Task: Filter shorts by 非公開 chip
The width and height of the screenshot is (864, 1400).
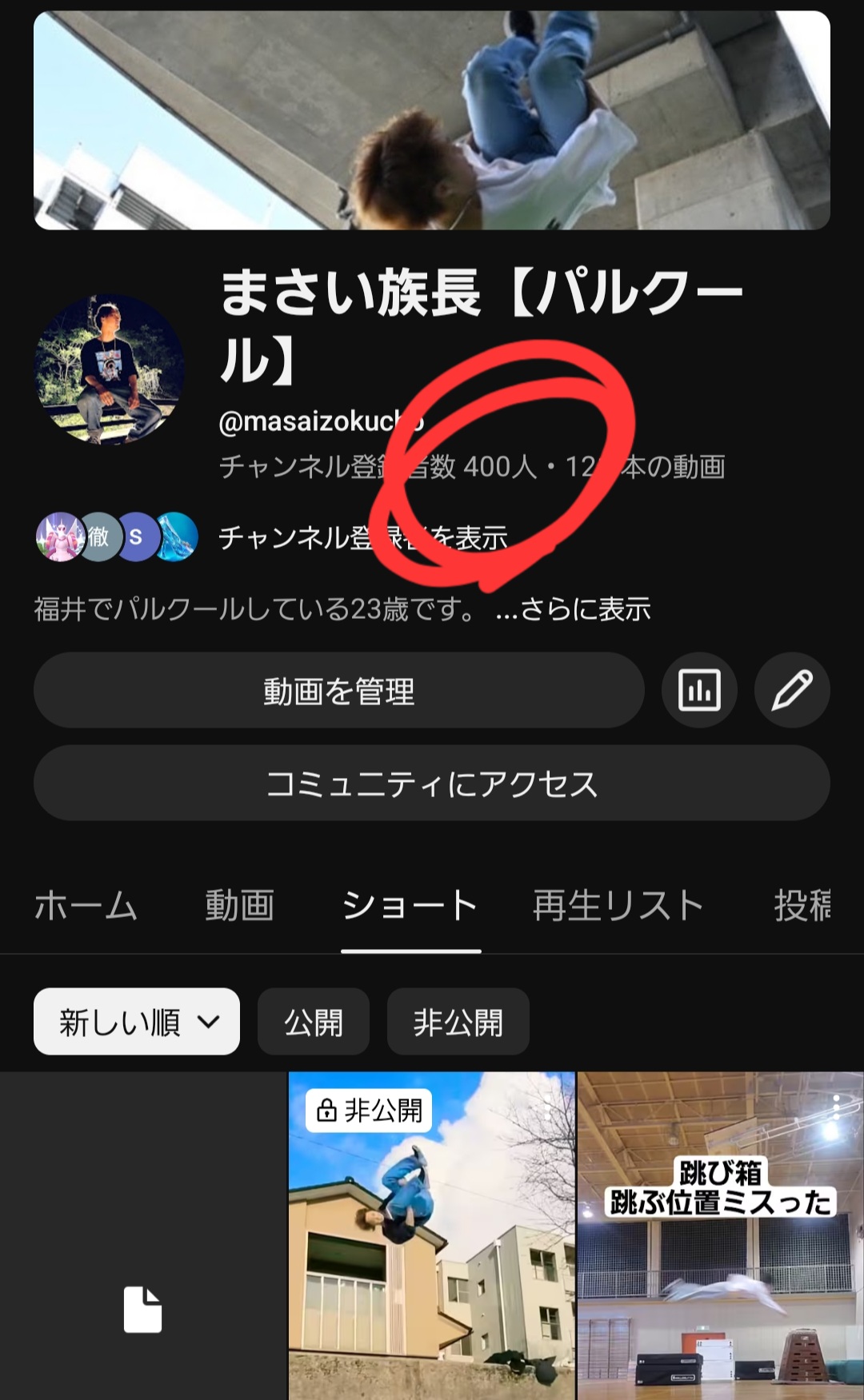Action: tap(458, 1022)
